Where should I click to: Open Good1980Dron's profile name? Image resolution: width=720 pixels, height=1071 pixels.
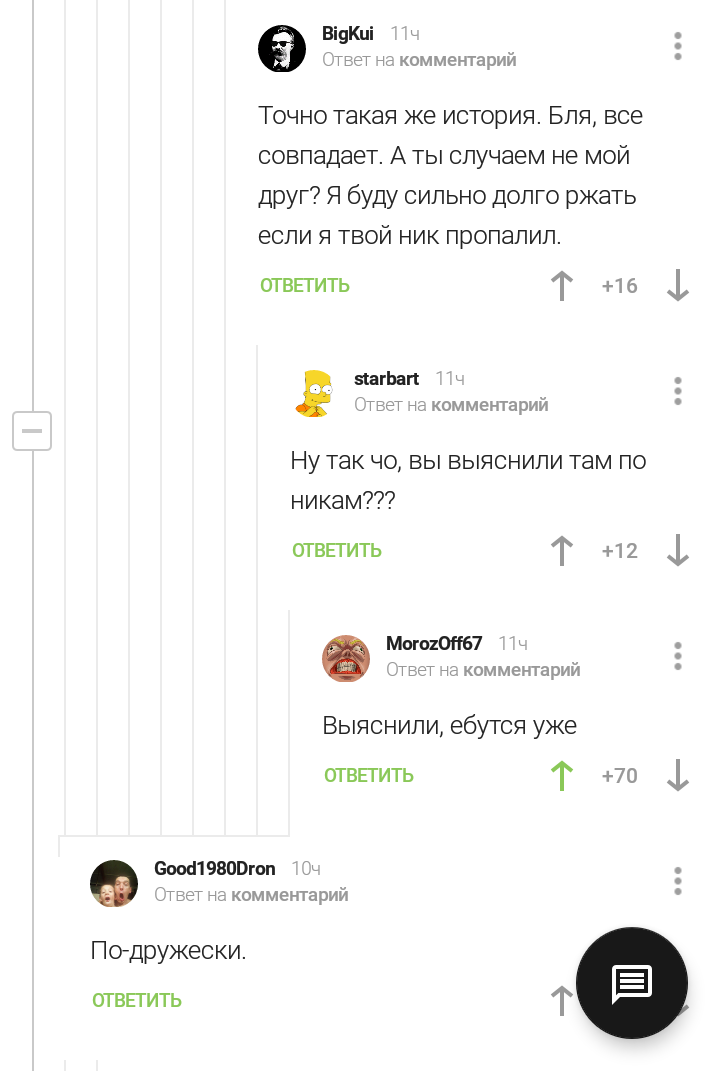pyautogui.click(x=214, y=869)
